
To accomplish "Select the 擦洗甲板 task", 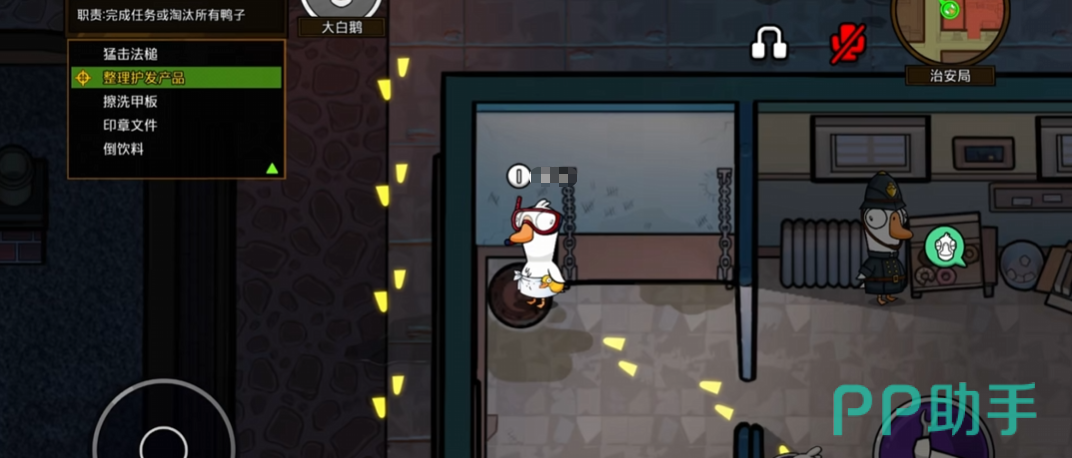I will [x=130, y=102].
